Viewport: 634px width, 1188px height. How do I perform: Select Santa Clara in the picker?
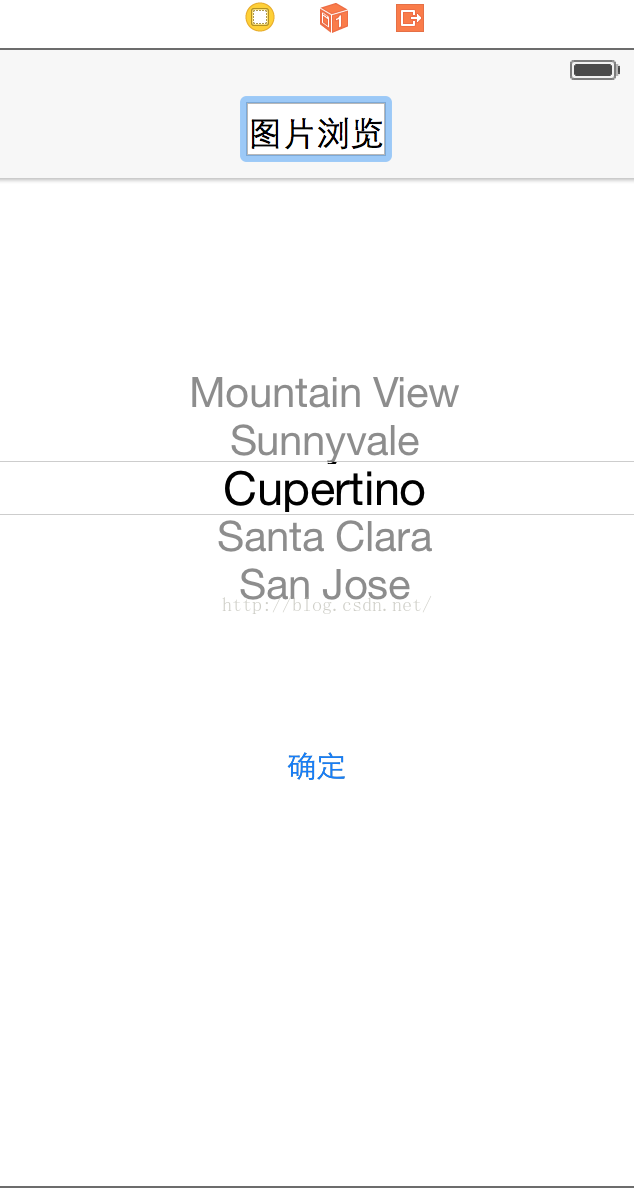click(x=324, y=536)
